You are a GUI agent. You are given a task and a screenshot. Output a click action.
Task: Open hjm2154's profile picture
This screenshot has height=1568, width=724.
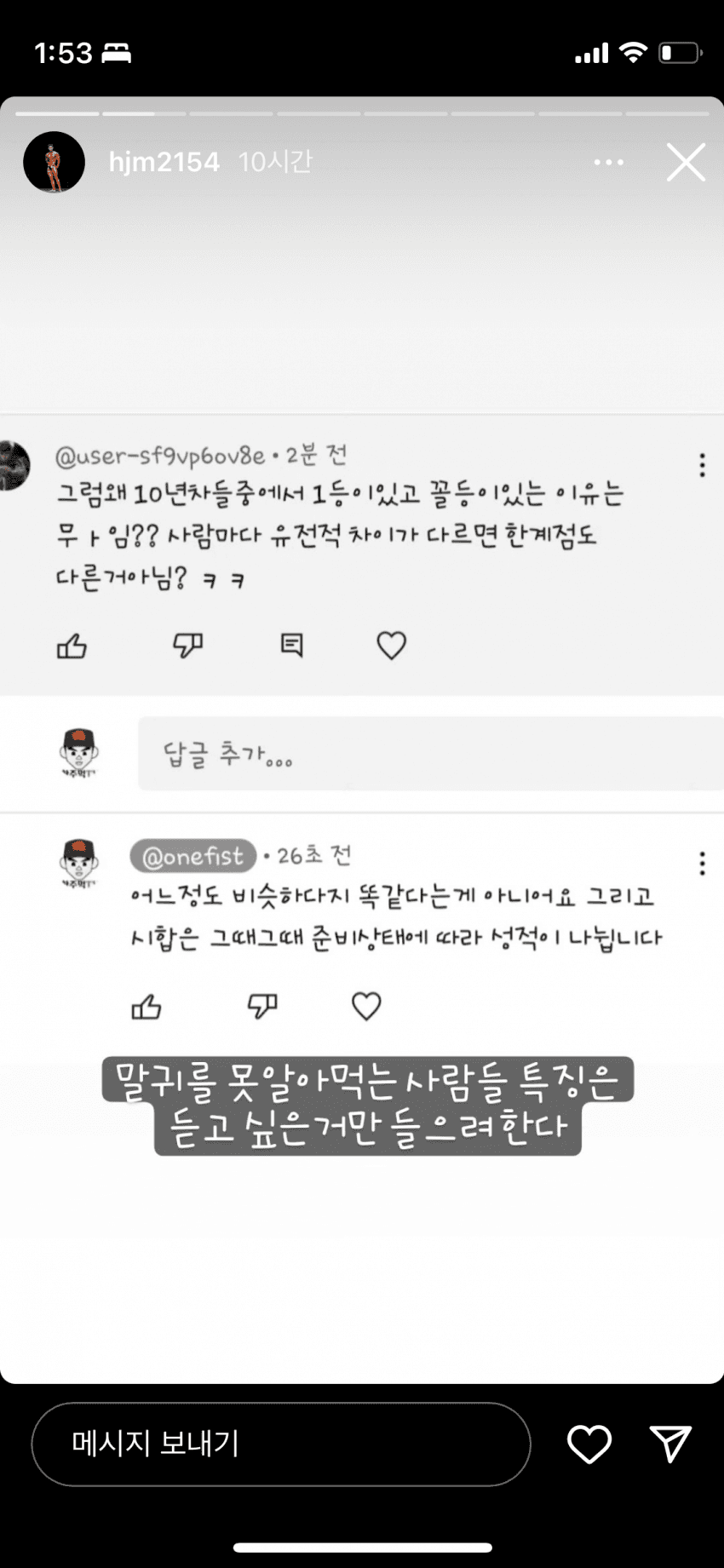(54, 162)
